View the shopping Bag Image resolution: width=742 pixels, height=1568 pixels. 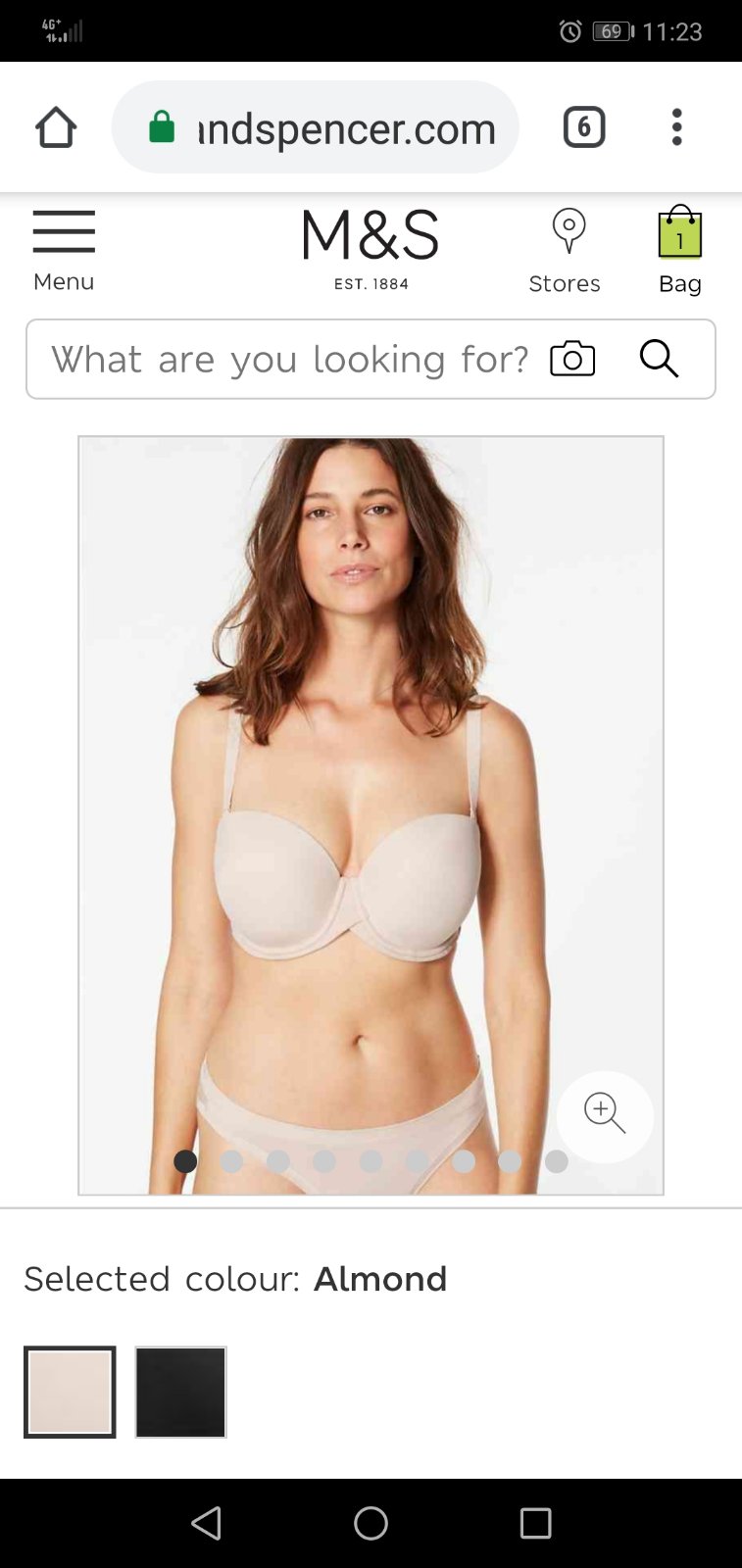pyautogui.click(x=679, y=249)
